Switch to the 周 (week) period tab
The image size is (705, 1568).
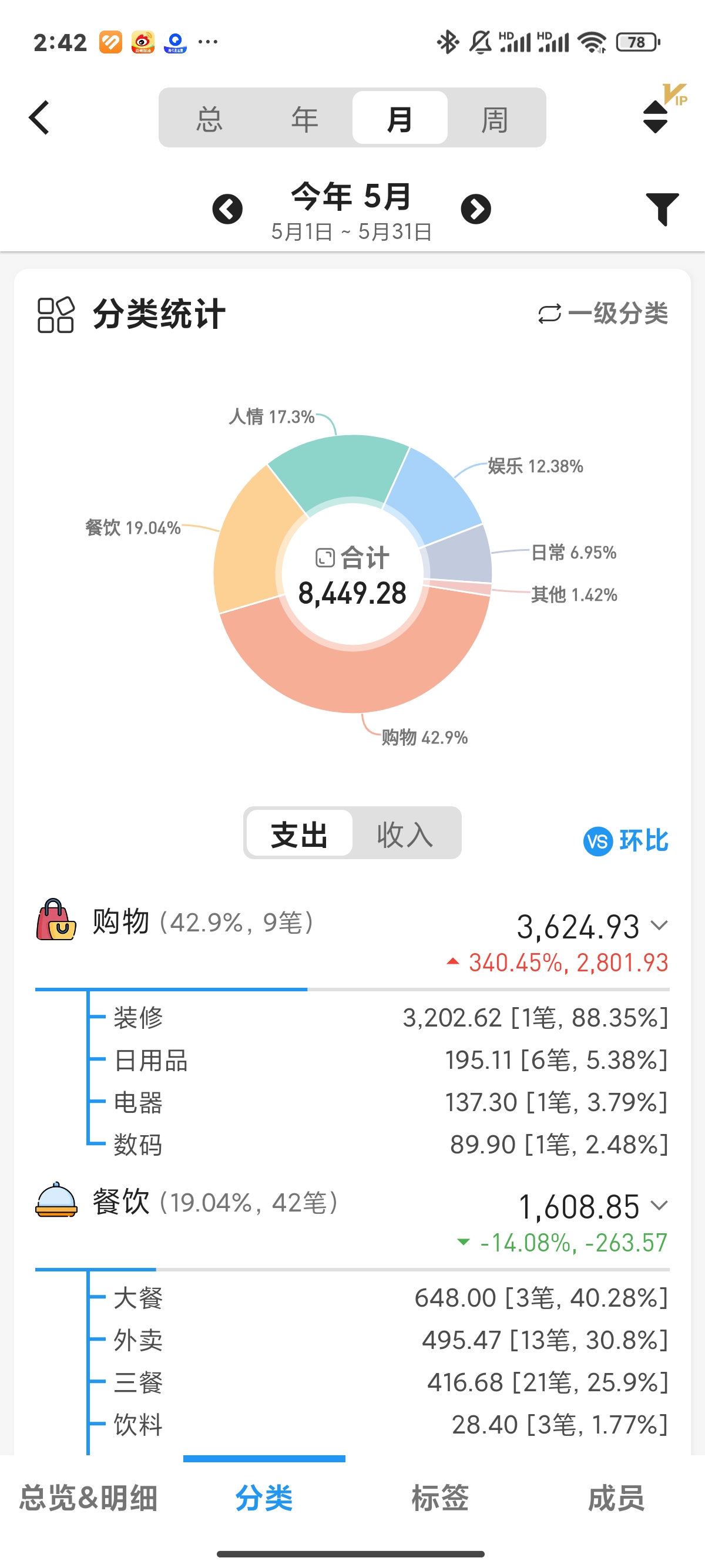click(494, 118)
